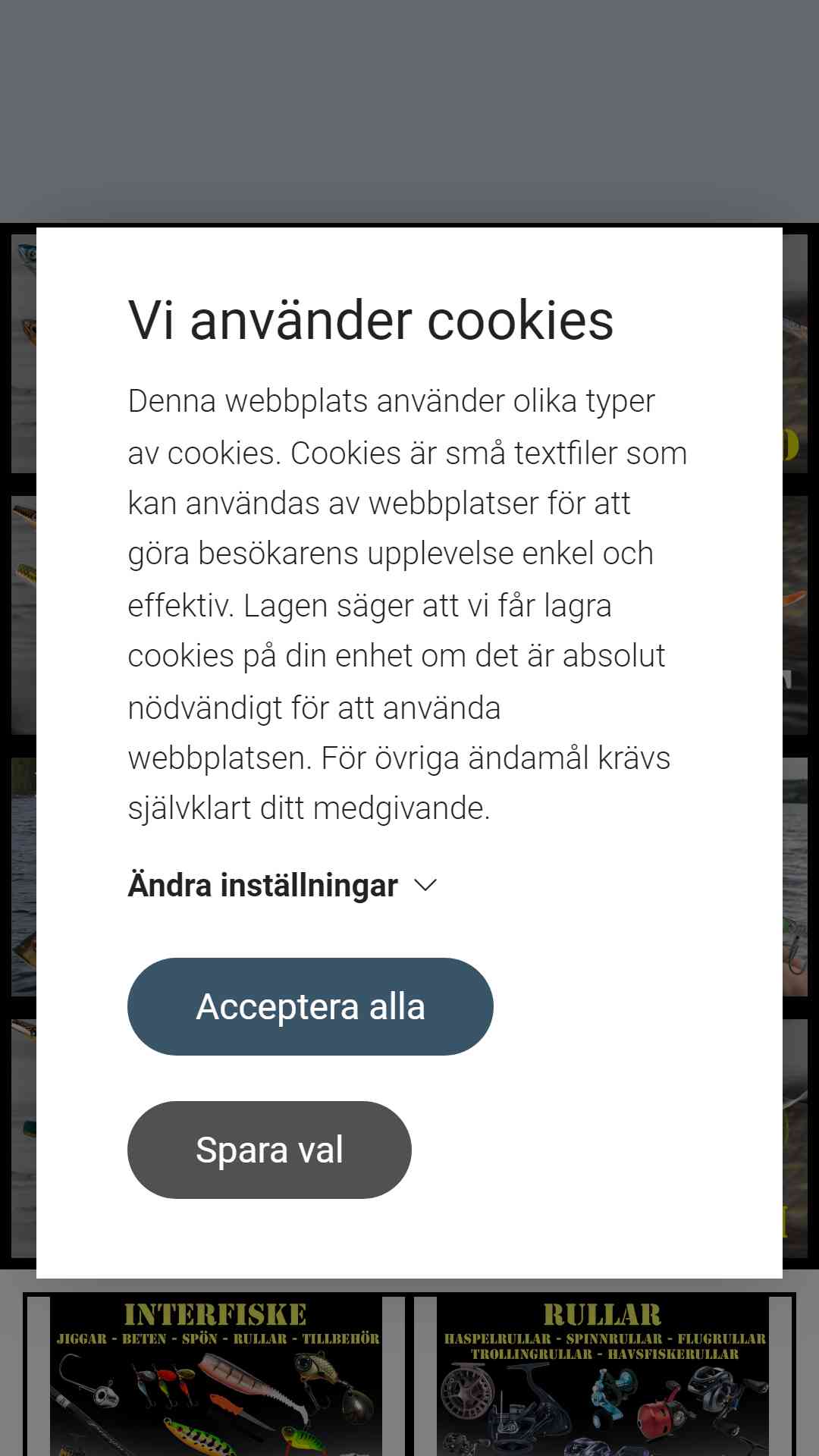The image size is (819, 1456).
Task: Save choices with Spara val
Action: pyautogui.click(x=269, y=1150)
